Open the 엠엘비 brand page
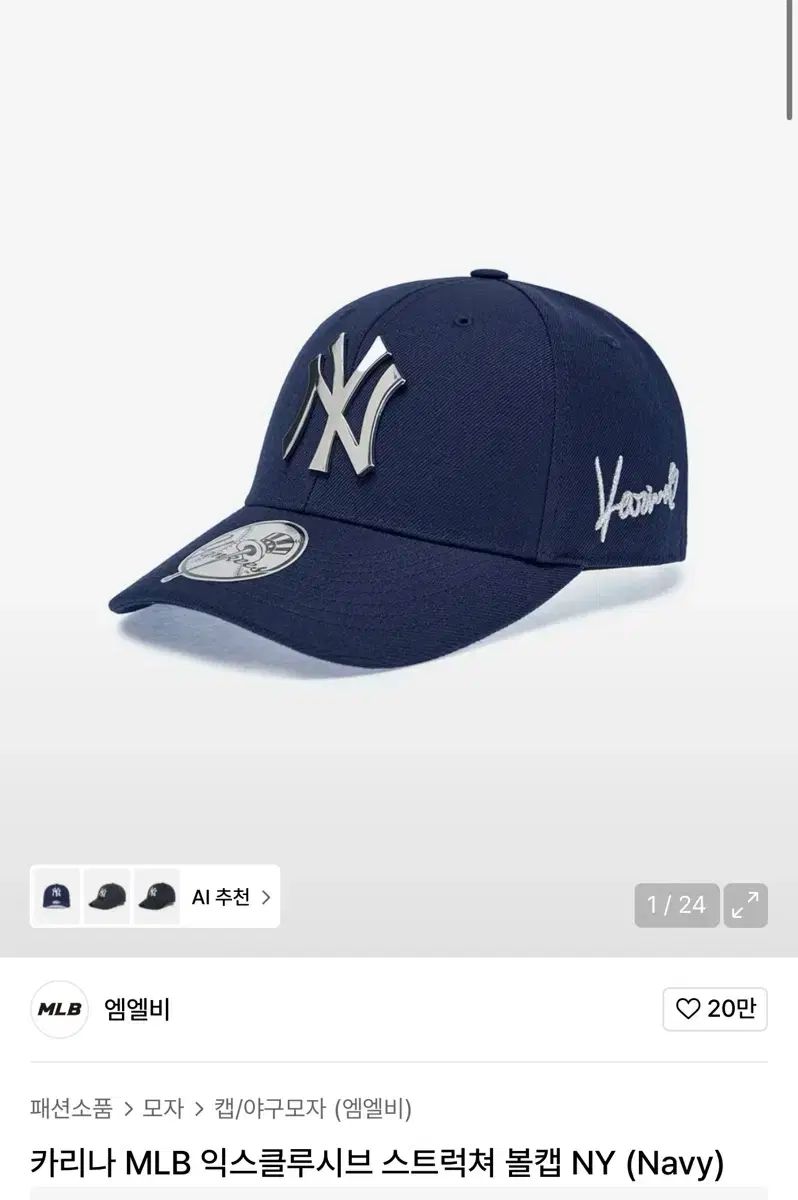Screen dimensions: 798x1200 (137, 1009)
